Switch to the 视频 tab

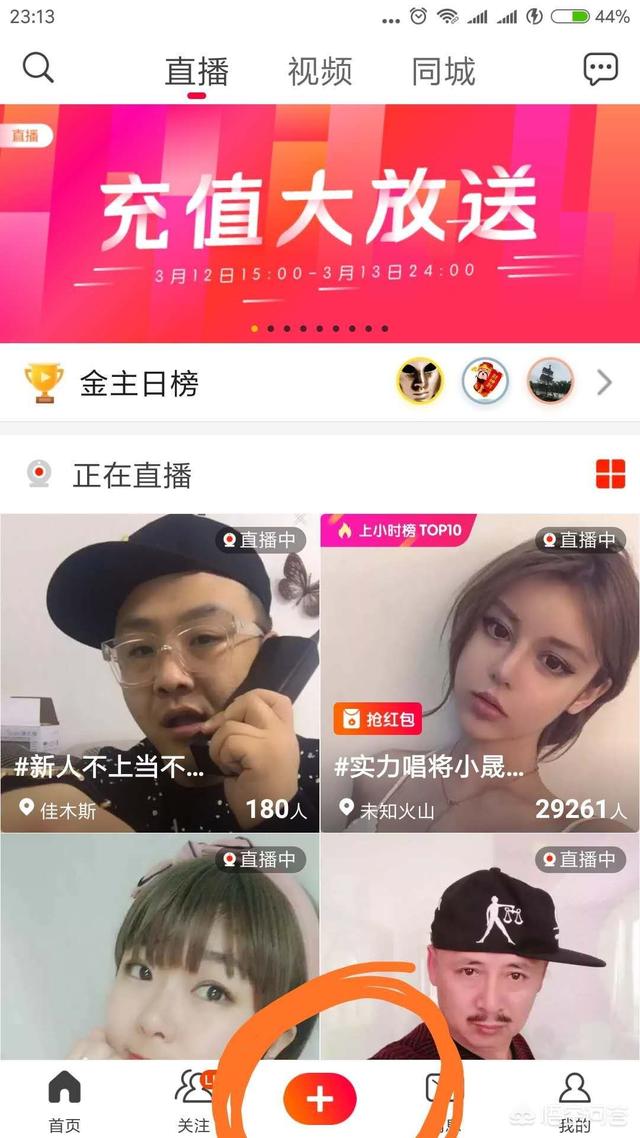coord(320,72)
